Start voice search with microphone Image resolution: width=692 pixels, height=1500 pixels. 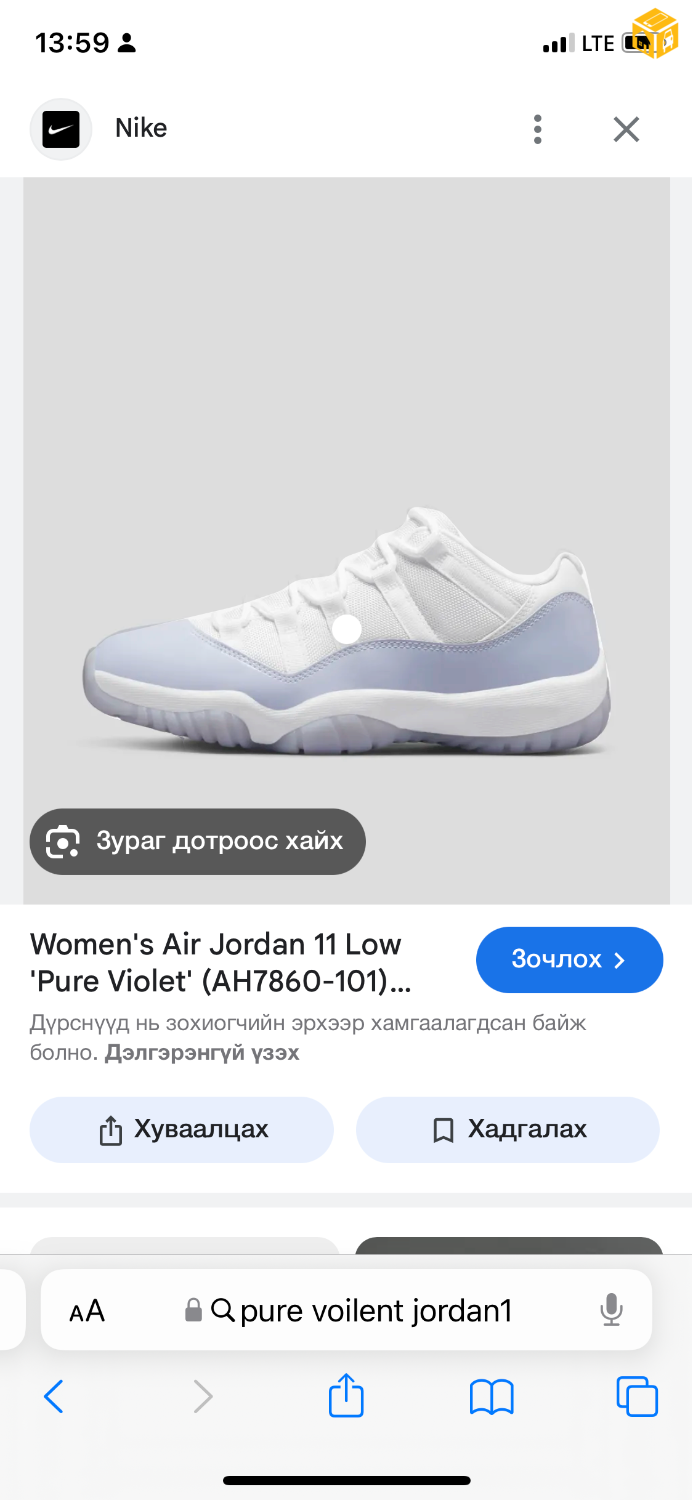[611, 1310]
